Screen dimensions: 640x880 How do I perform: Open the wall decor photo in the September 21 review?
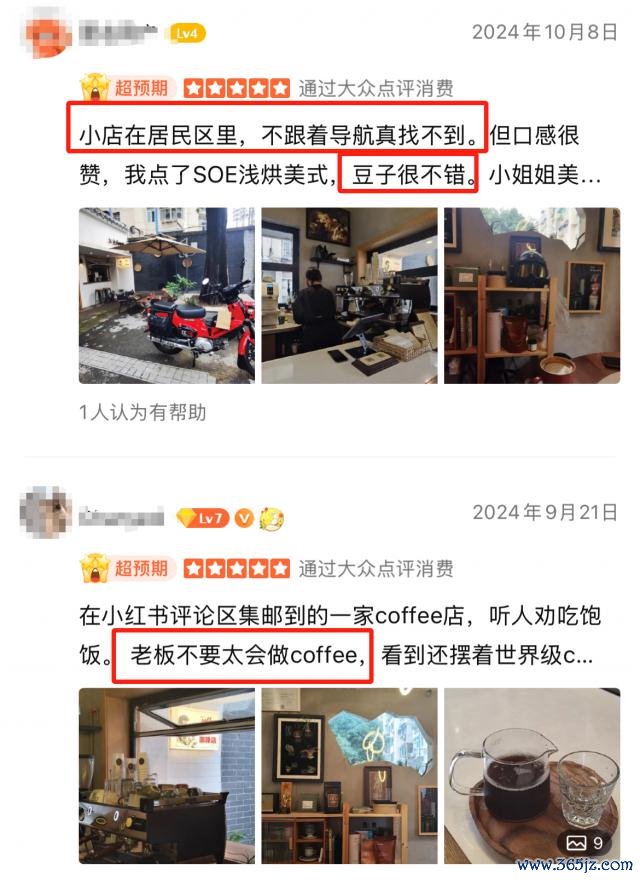coord(349,775)
